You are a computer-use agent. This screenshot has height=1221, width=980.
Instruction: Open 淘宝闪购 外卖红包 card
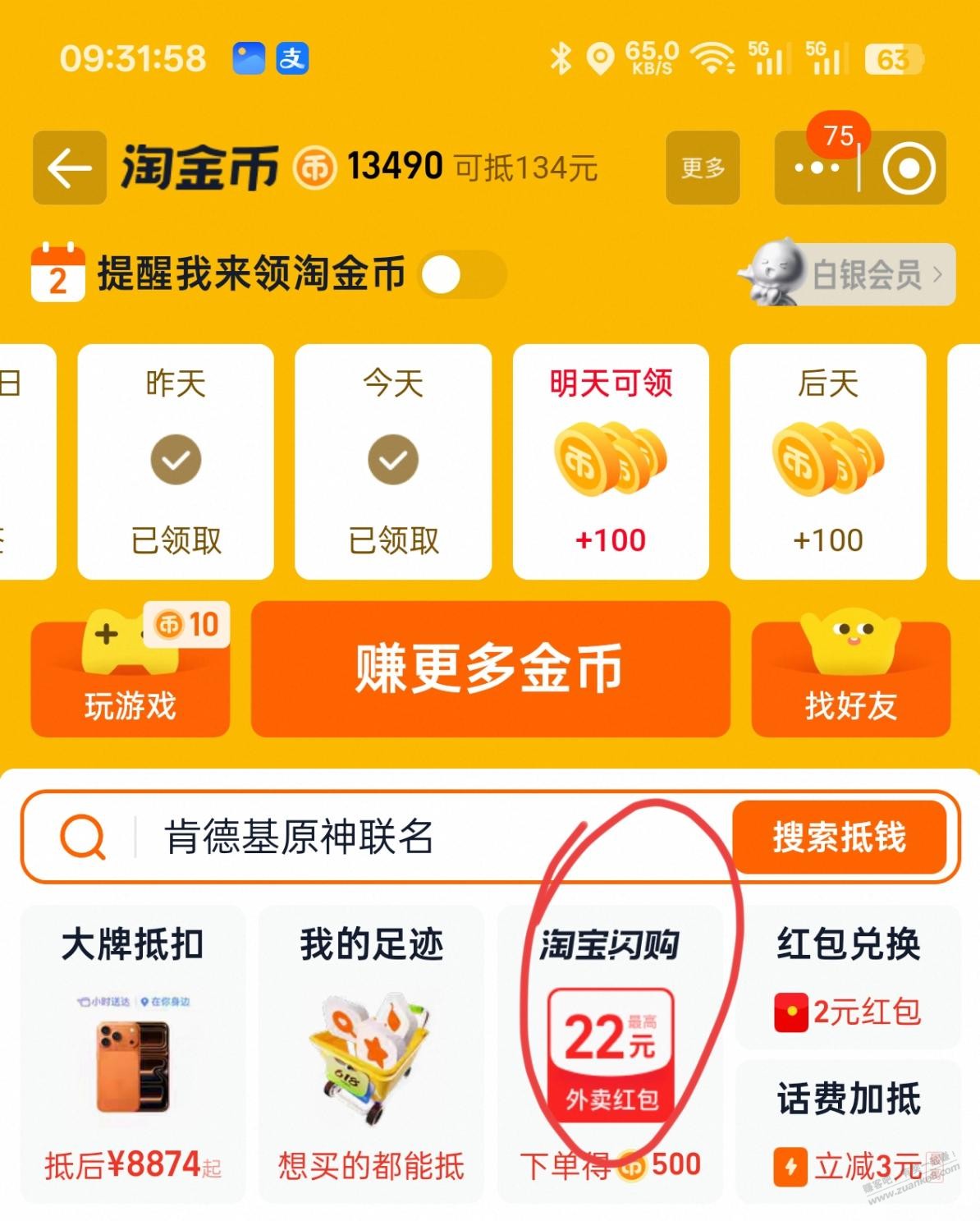click(610, 1053)
